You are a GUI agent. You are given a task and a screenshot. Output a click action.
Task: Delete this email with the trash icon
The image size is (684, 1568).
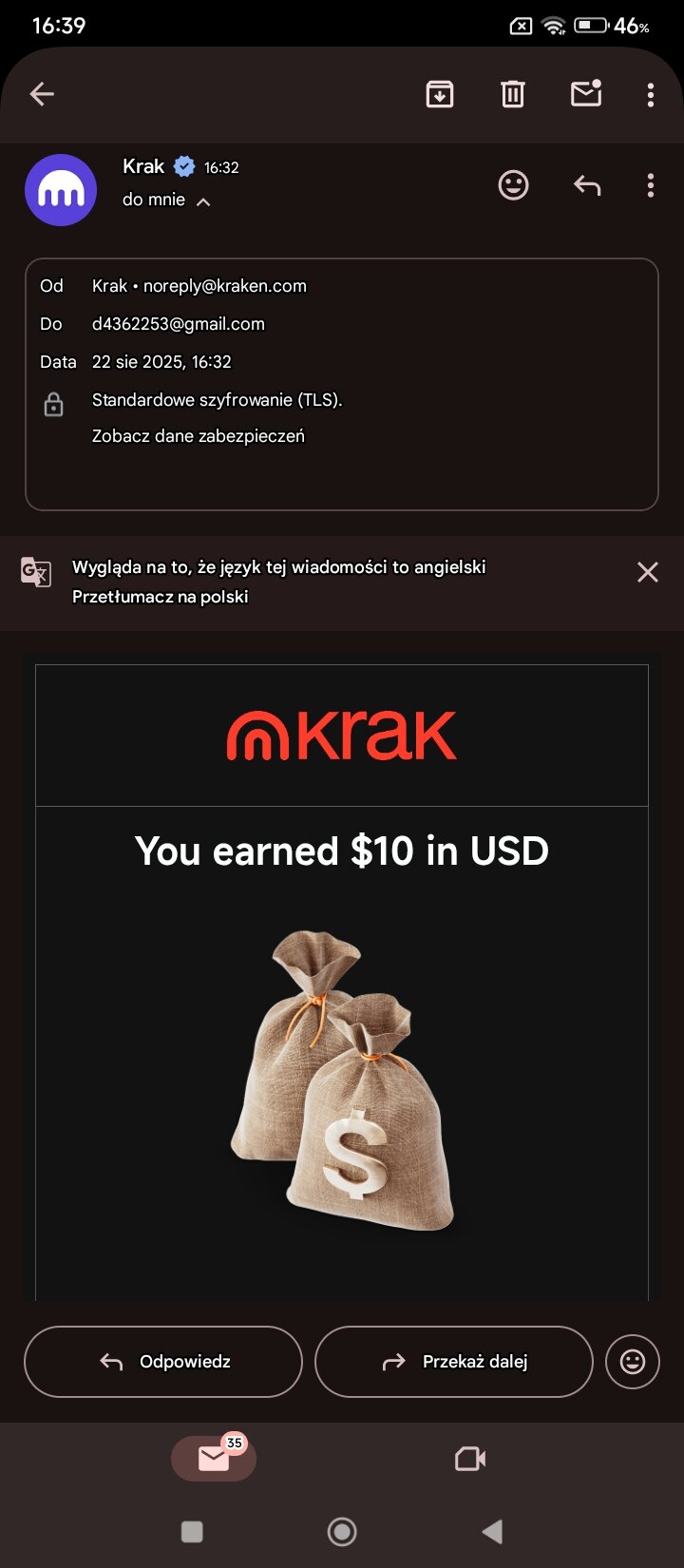coord(513,94)
